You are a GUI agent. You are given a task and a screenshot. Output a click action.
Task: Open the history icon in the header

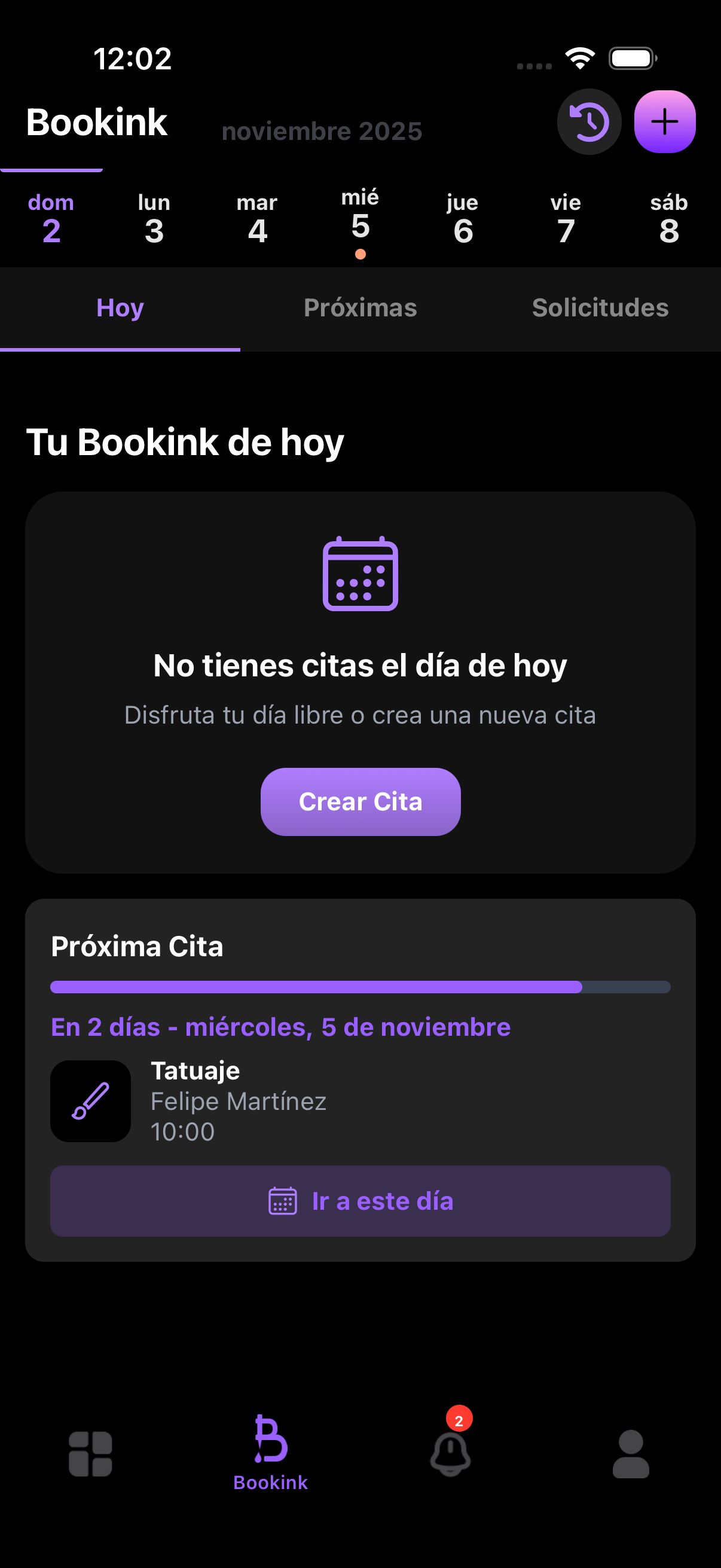click(588, 121)
